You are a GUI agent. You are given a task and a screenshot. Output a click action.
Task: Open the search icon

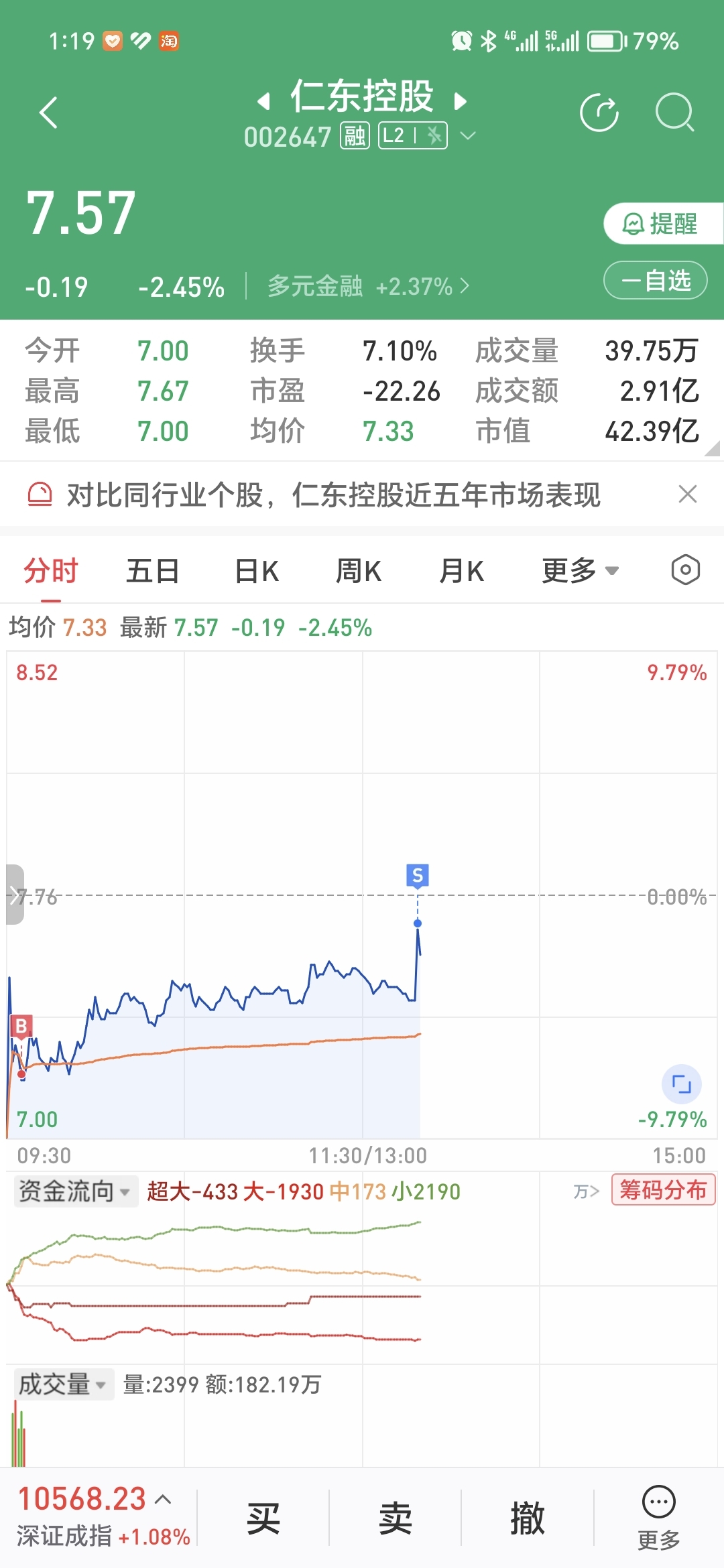coord(675,113)
